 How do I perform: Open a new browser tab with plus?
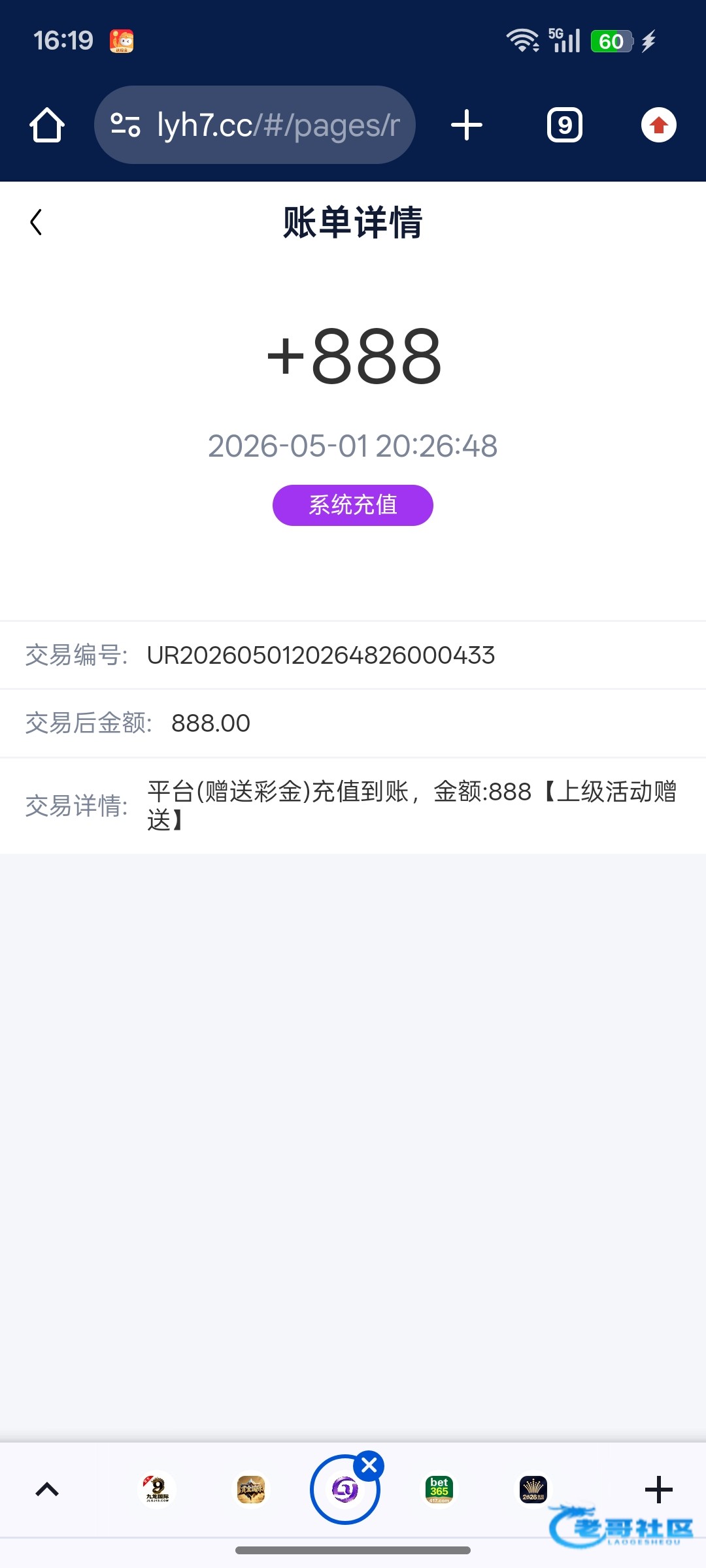pos(467,125)
